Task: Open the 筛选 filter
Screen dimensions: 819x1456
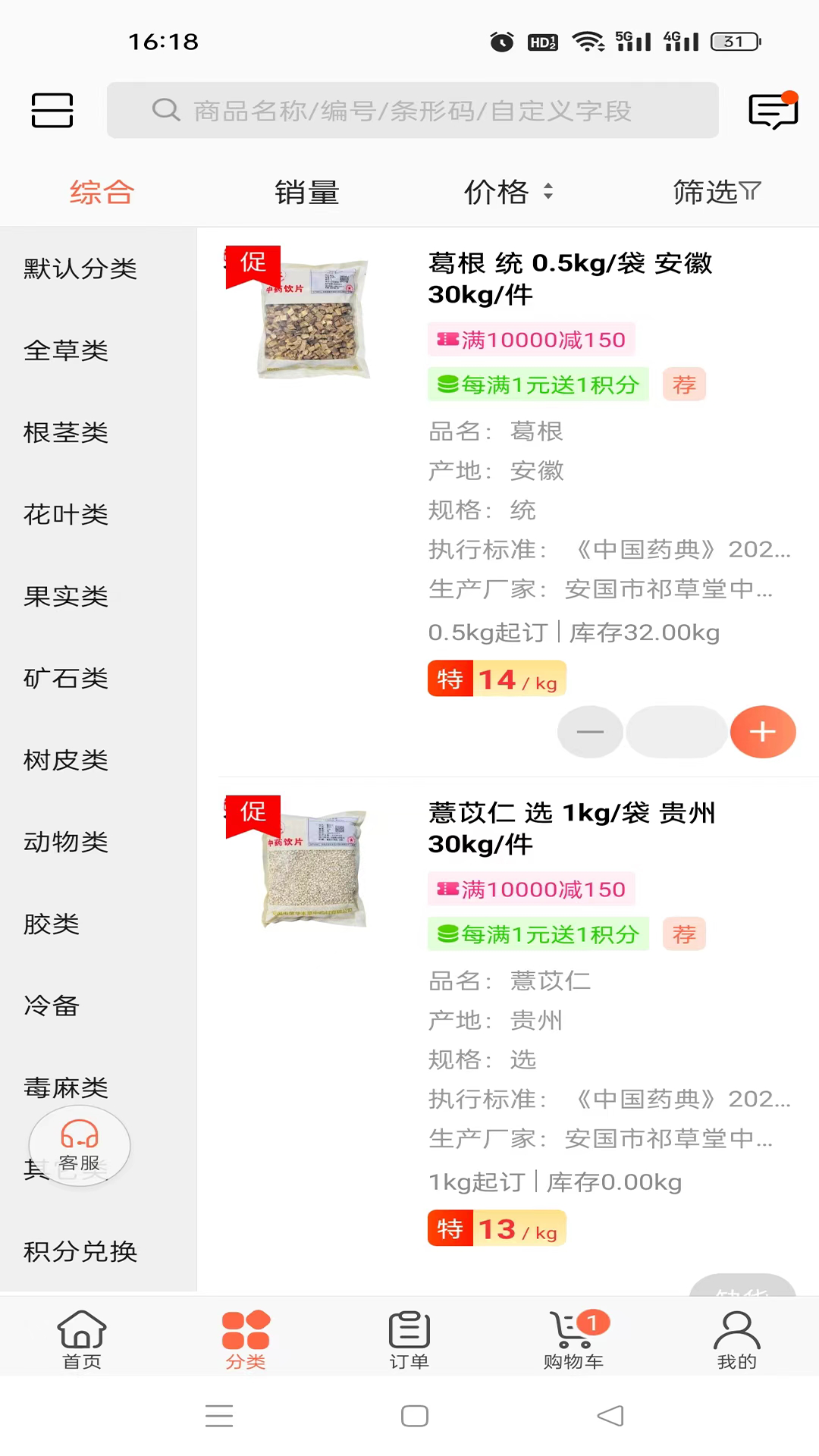Action: click(x=716, y=192)
